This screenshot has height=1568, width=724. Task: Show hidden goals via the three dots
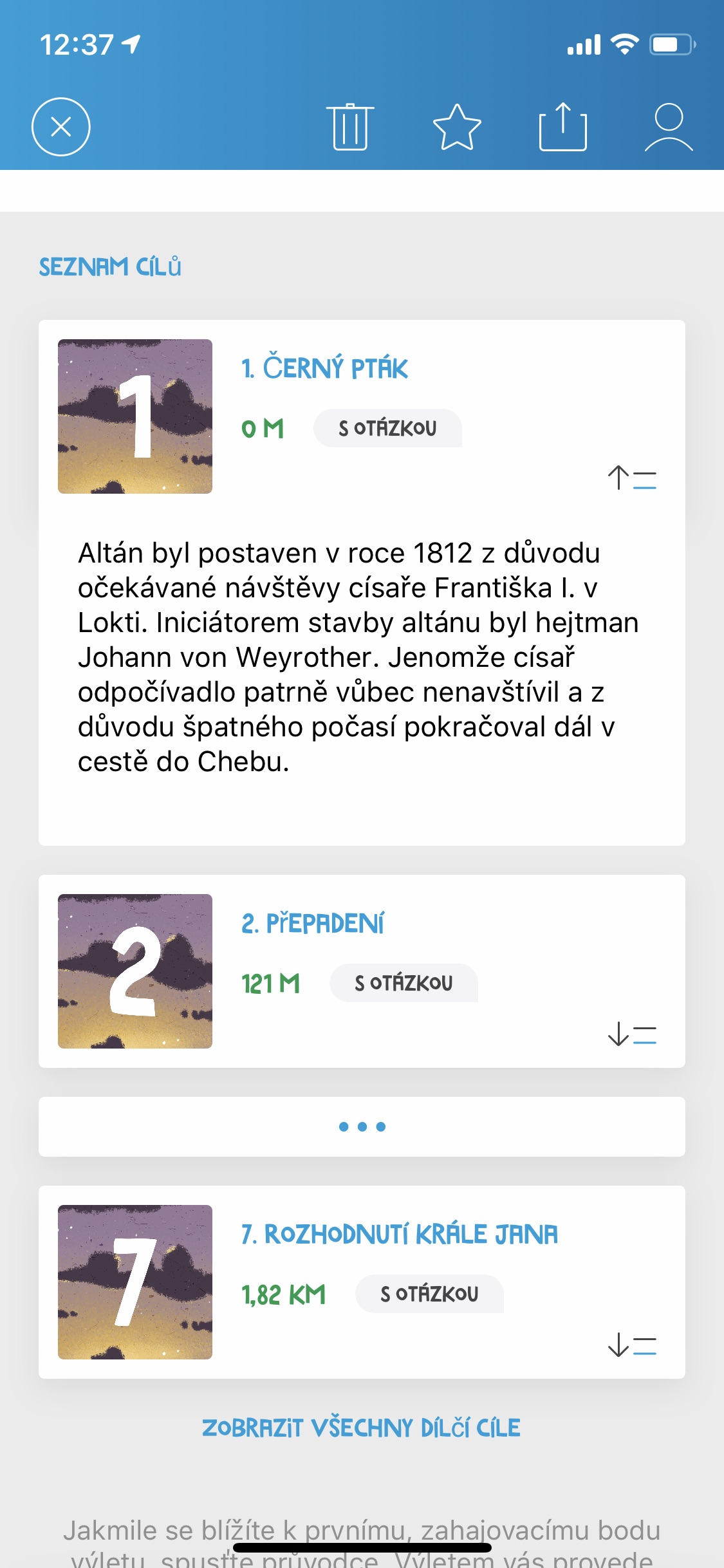[362, 1126]
